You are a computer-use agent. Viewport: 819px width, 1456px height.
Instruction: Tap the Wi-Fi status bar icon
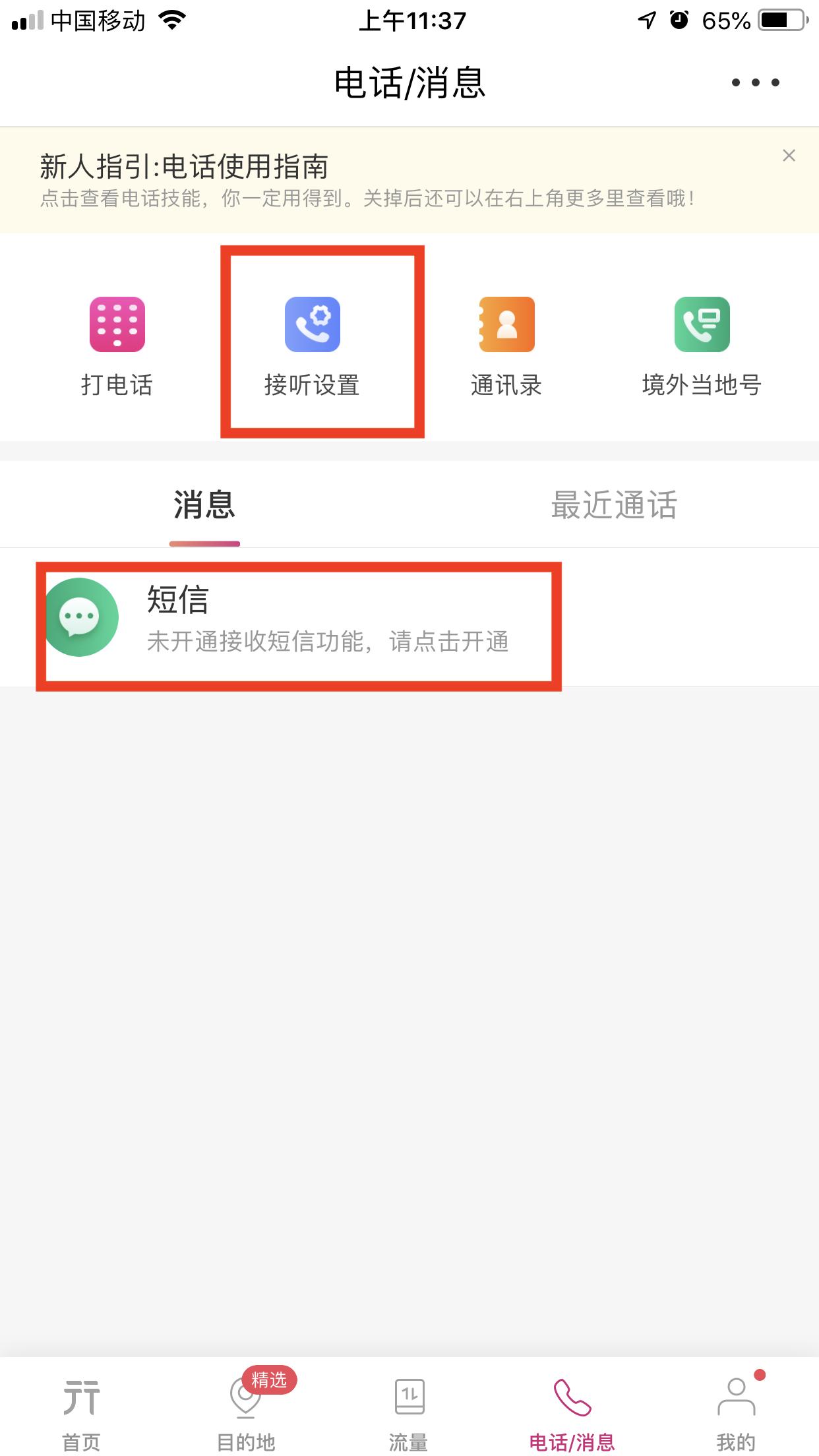(171, 20)
